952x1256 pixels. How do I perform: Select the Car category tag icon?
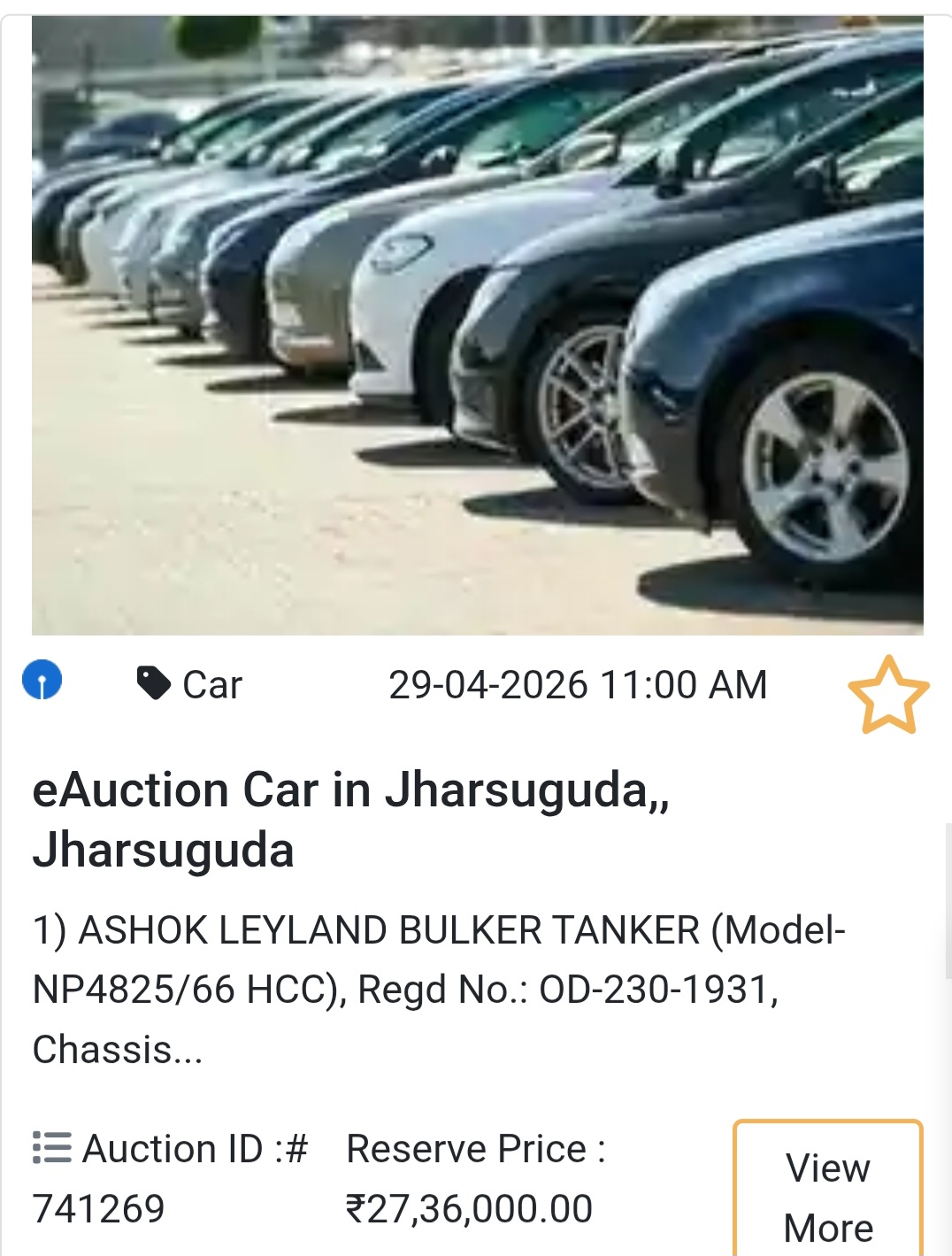coord(152,682)
